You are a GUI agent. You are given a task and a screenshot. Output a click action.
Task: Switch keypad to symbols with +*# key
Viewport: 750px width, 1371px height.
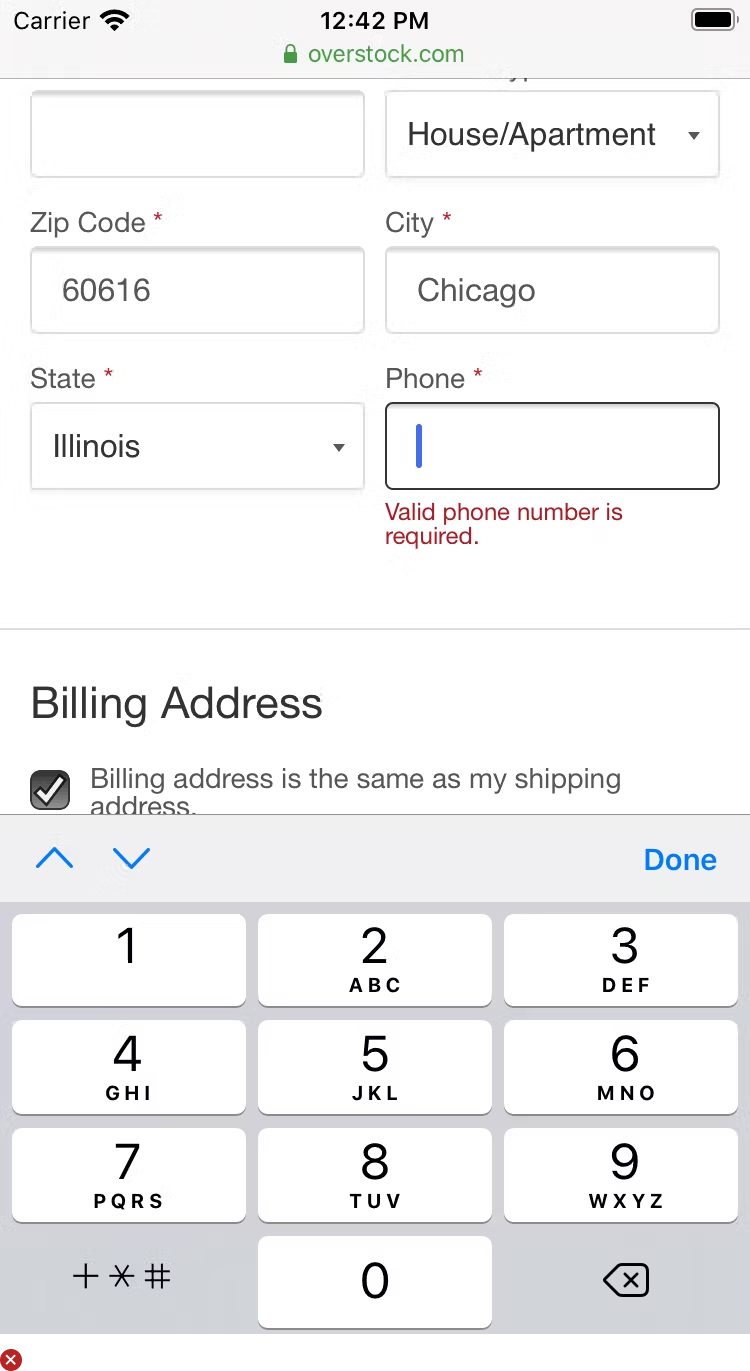pyautogui.click(x=122, y=1277)
